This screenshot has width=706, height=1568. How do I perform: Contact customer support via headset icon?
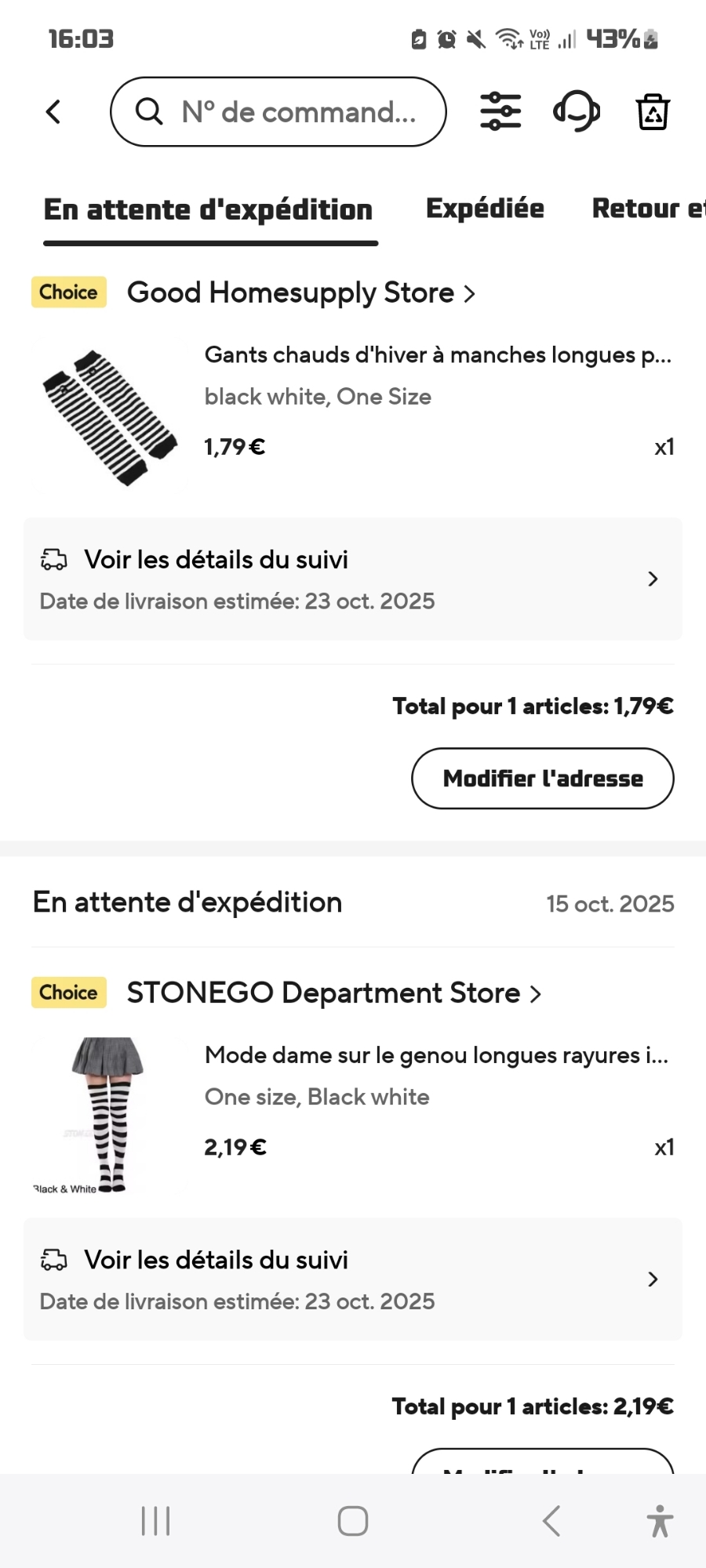pyautogui.click(x=577, y=112)
